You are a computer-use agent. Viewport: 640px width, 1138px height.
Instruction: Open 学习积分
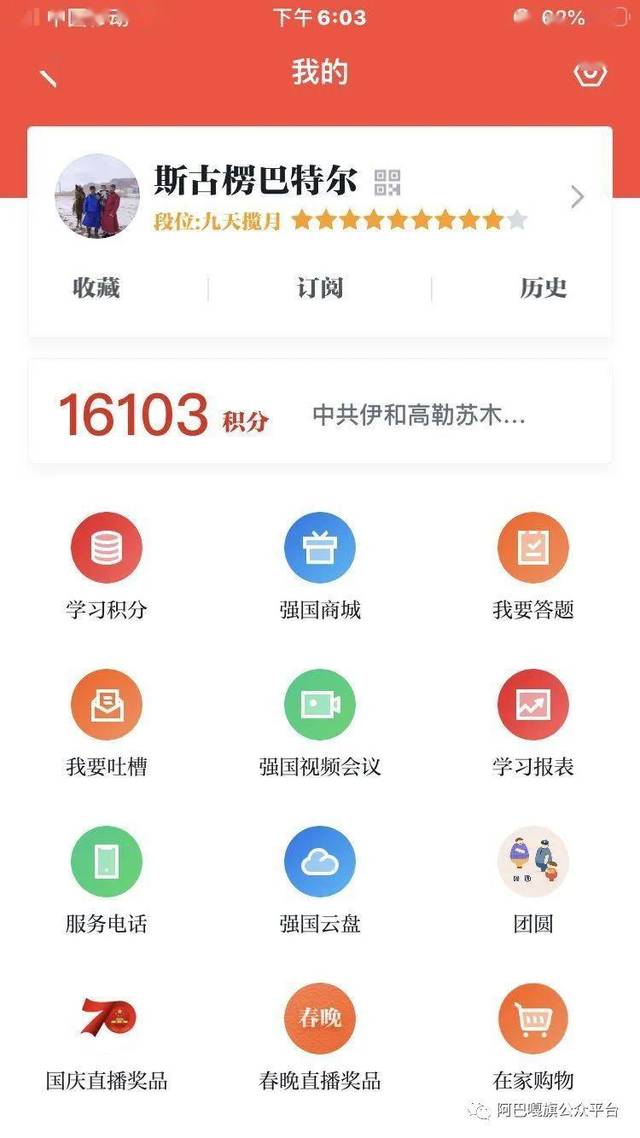pos(106,549)
